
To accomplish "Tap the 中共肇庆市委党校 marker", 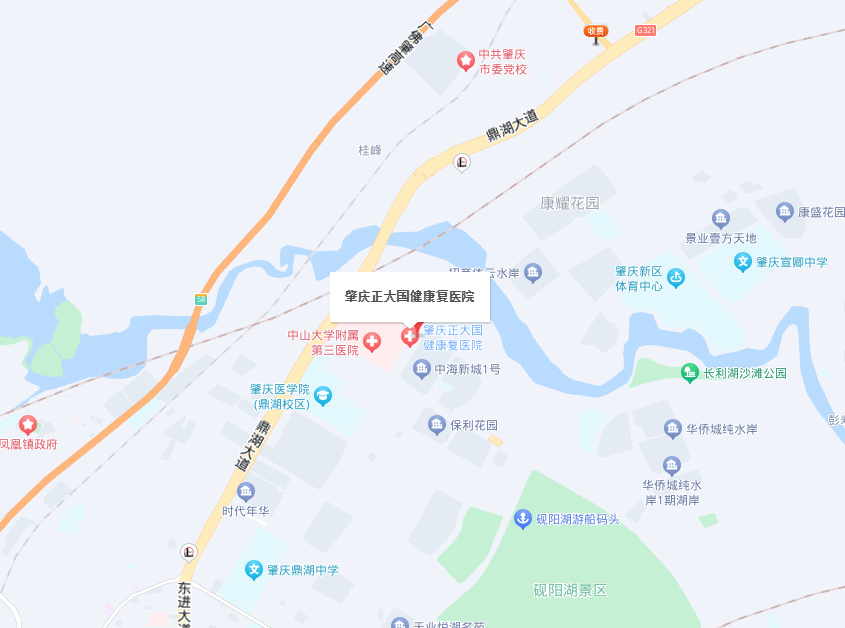I will coord(466,61).
